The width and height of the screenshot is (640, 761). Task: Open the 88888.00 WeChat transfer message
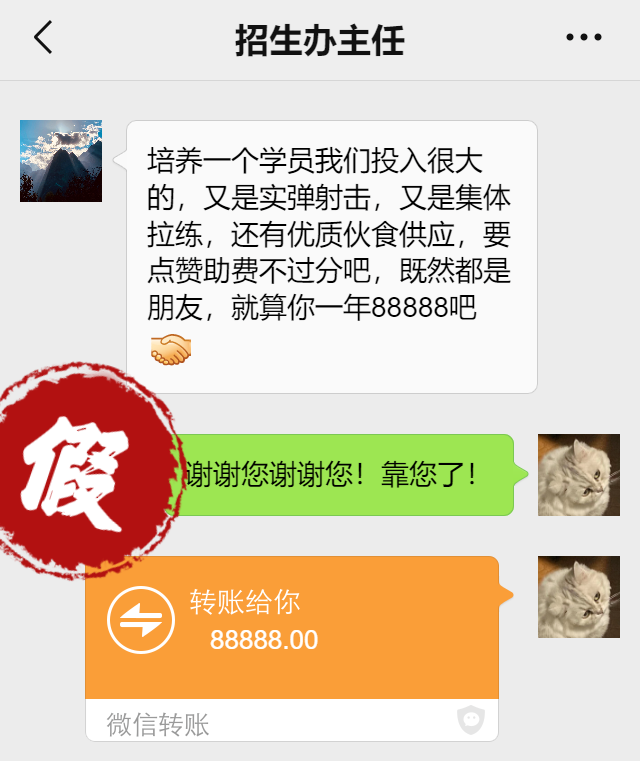click(291, 627)
